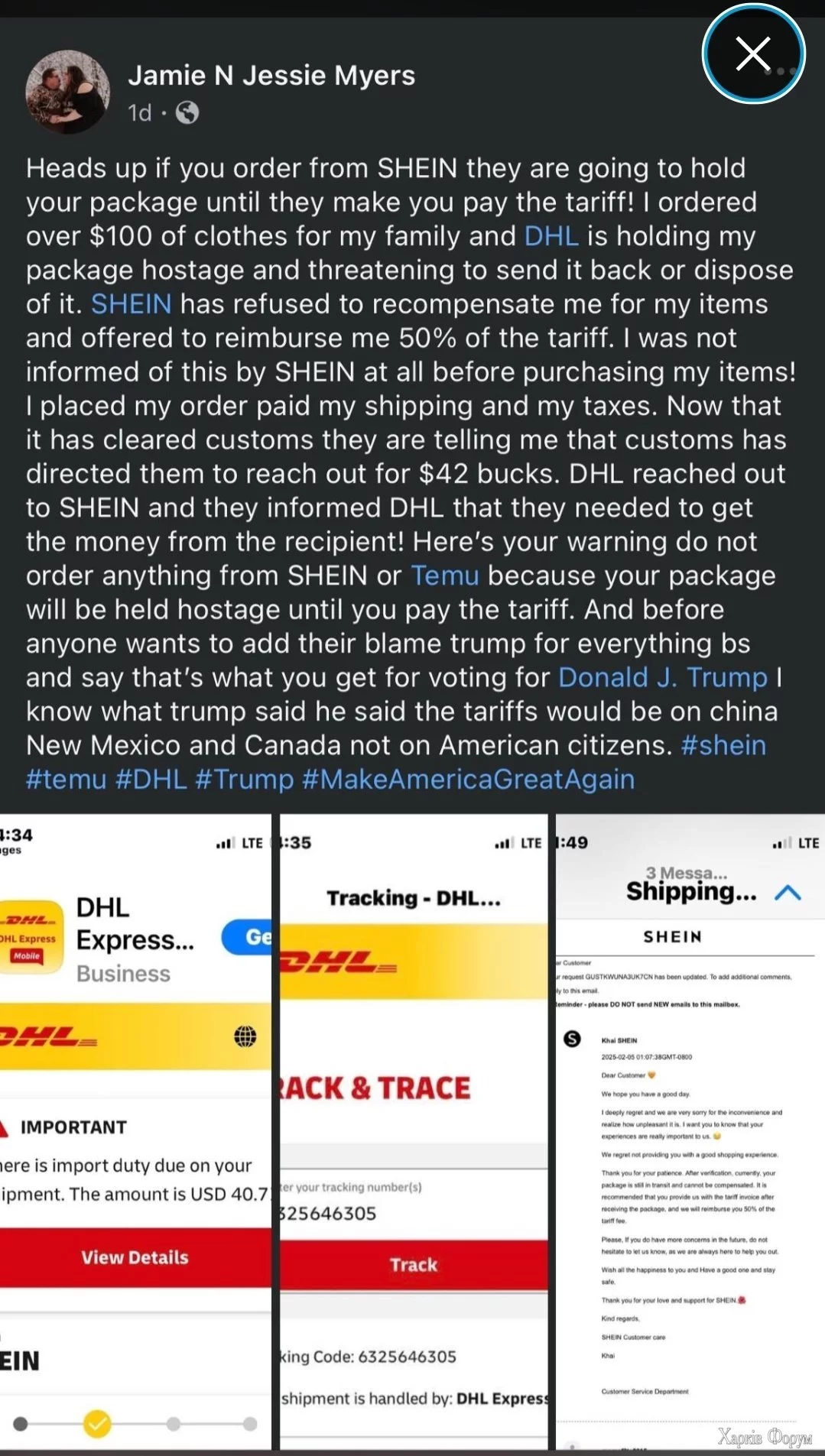The height and width of the screenshot is (1456, 825).
Task: Open Jamie N Jessie Myers' profile picture
Action: click(x=67, y=92)
